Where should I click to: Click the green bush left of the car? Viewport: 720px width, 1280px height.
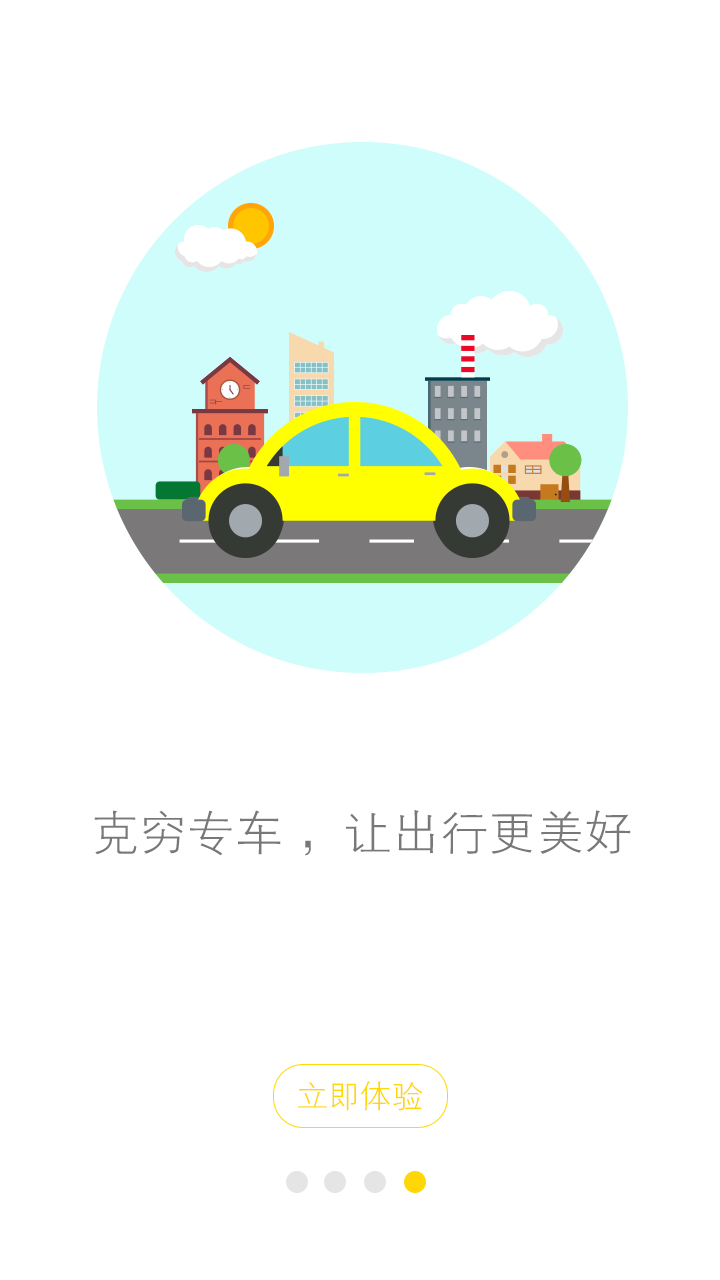tap(178, 492)
